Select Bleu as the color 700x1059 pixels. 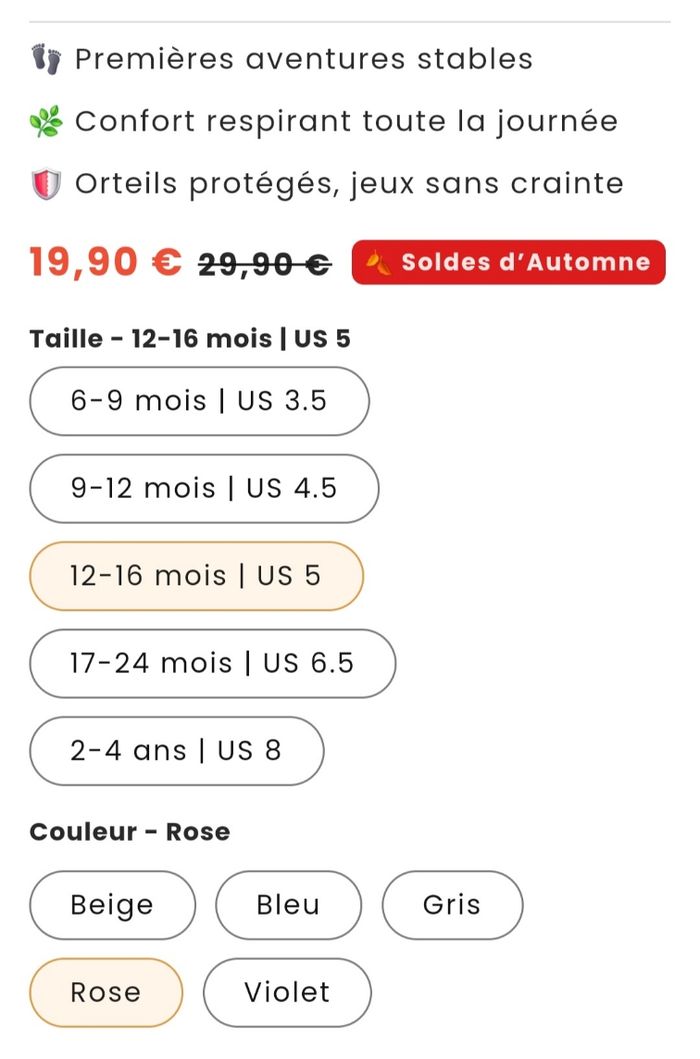pos(288,905)
